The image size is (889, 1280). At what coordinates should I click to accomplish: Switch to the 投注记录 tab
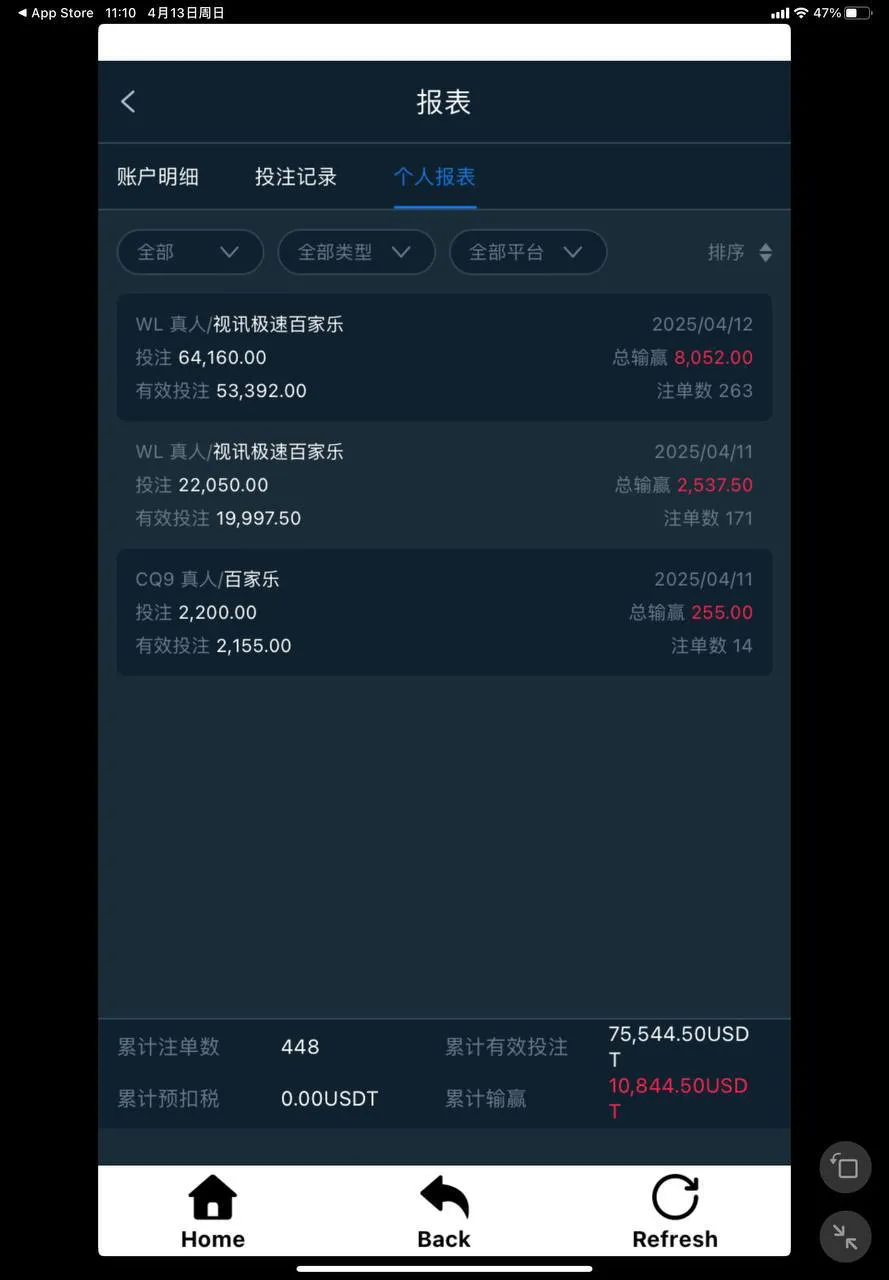(x=296, y=175)
